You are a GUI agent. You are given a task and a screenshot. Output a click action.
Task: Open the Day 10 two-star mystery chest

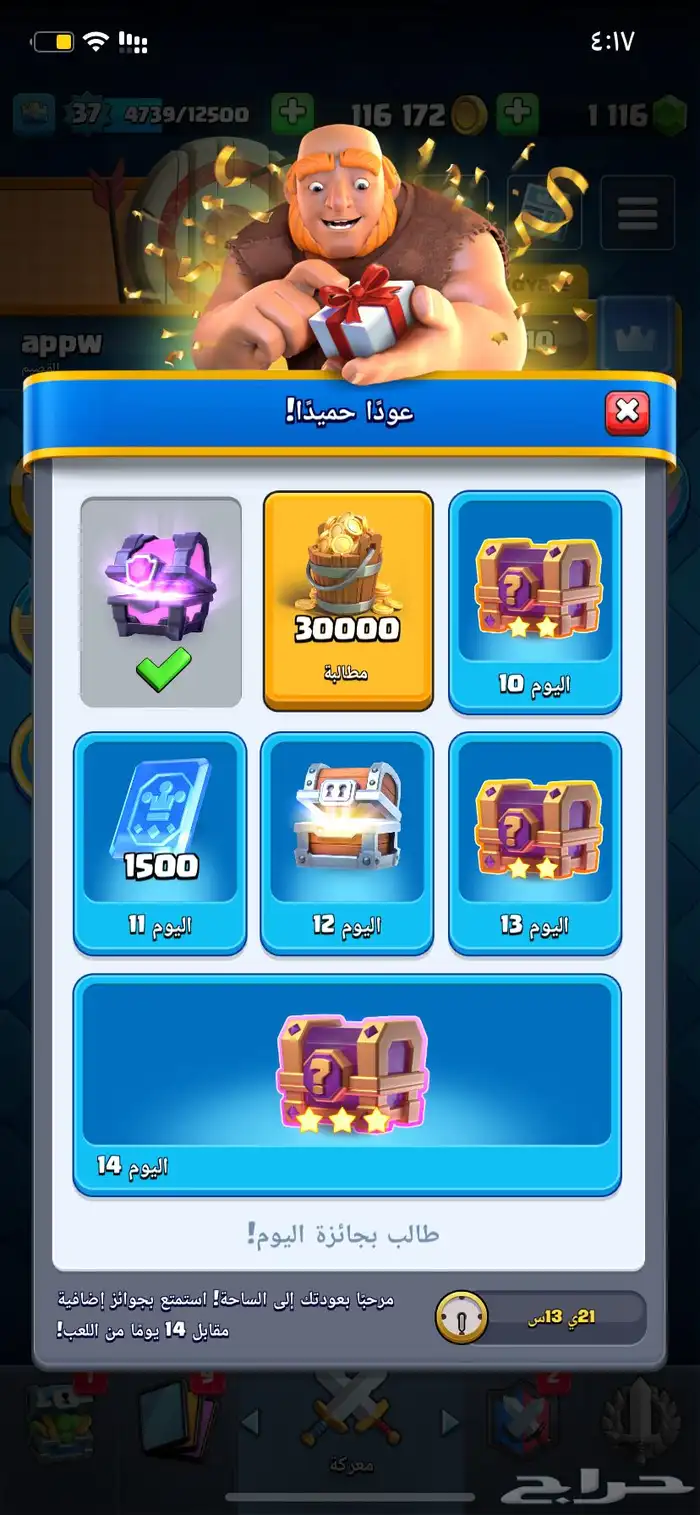click(x=535, y=602)
